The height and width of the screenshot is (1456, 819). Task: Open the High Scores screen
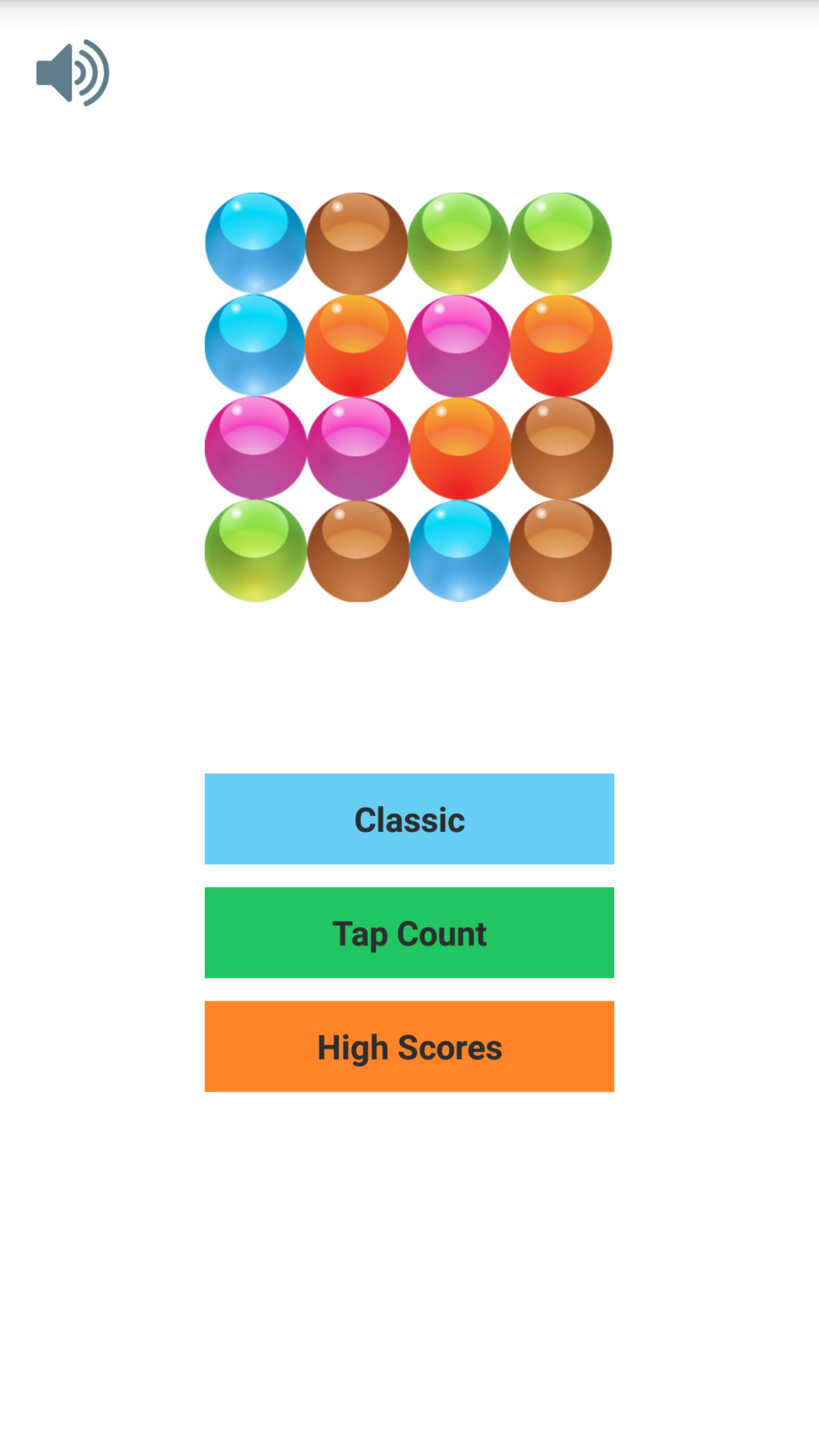(x=409, y=1046)
